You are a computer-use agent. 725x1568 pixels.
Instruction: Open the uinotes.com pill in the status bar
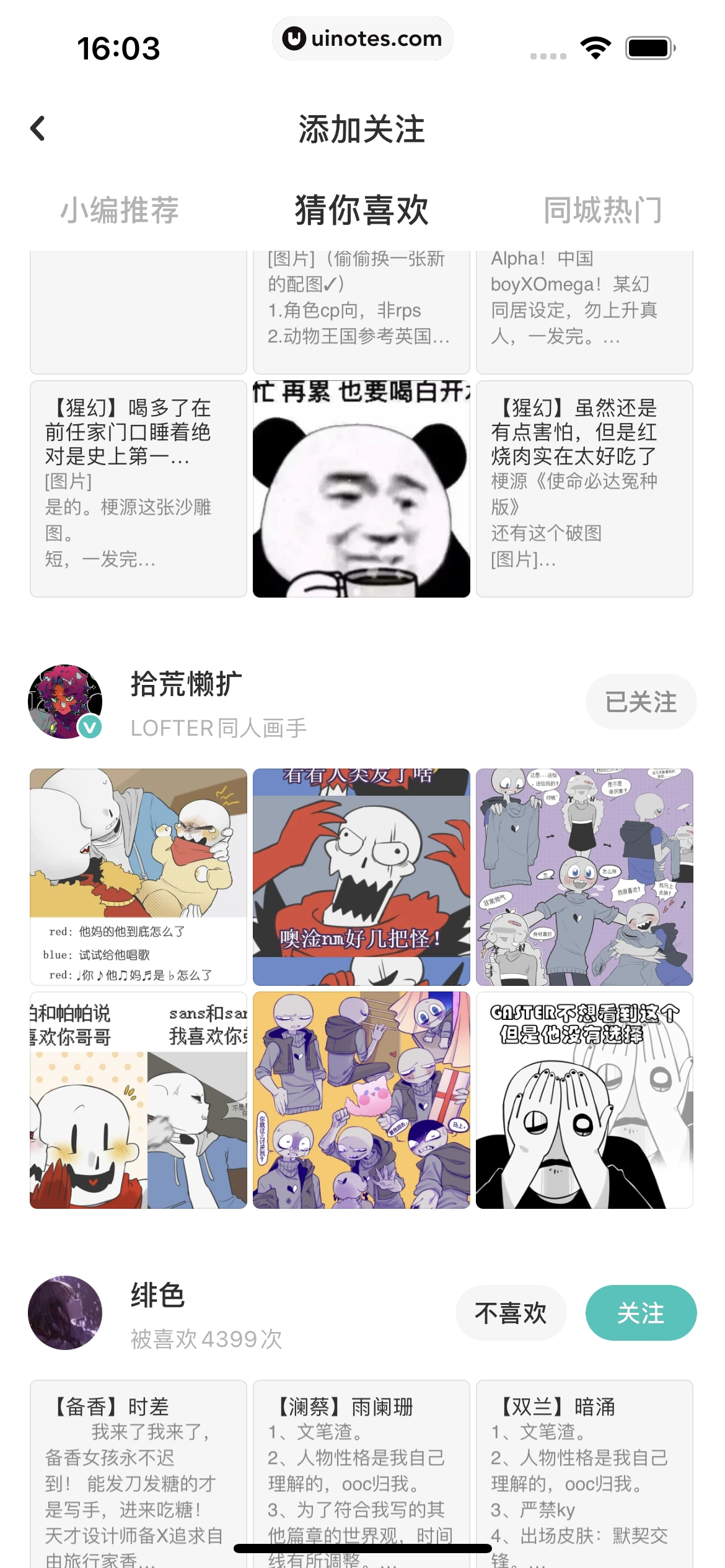click(x=362, y=38)
